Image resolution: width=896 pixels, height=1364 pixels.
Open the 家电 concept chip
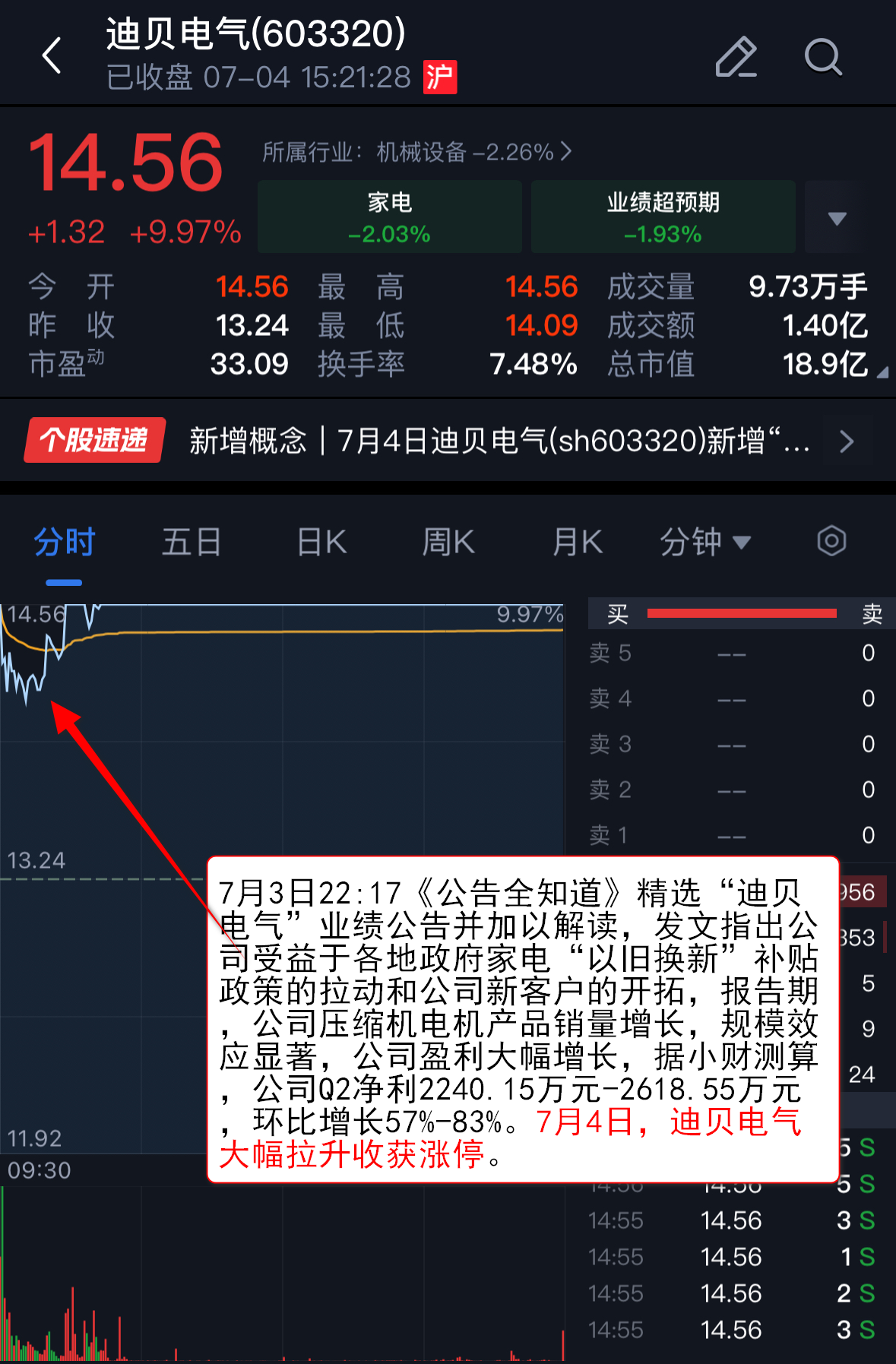[x=390, y=217]
